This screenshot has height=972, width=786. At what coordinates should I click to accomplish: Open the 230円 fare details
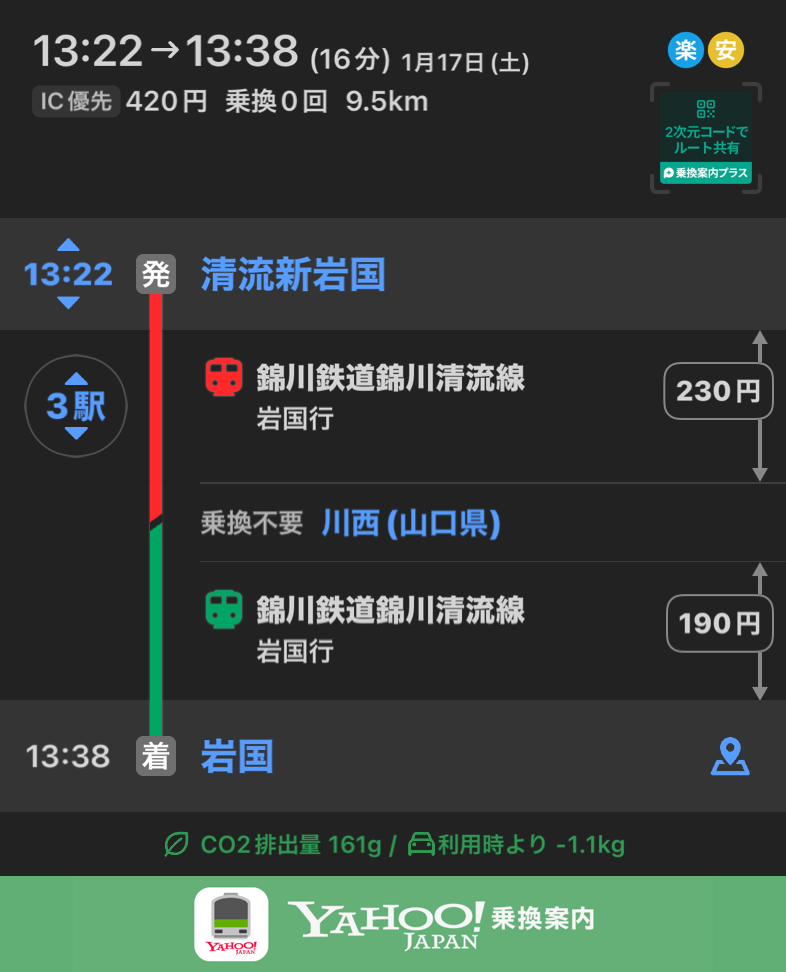718,391
